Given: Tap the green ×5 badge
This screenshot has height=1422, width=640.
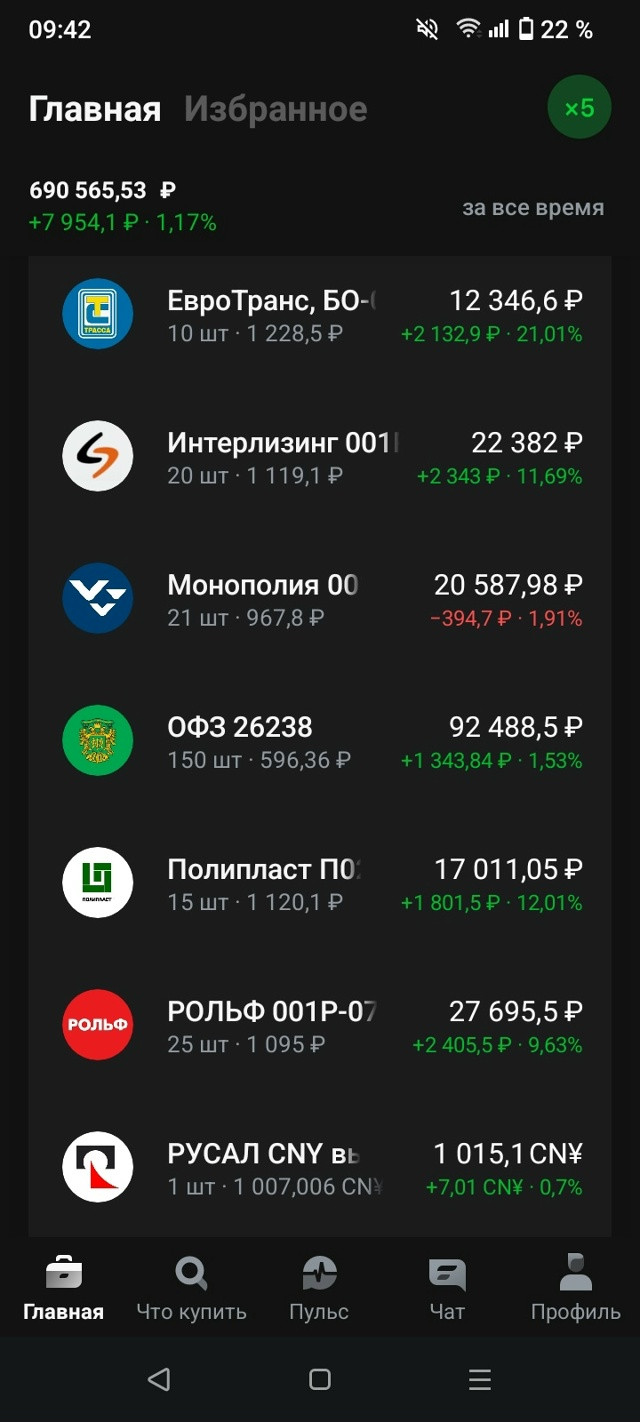Looking at the screenshot, I should [x=579, y=107].
